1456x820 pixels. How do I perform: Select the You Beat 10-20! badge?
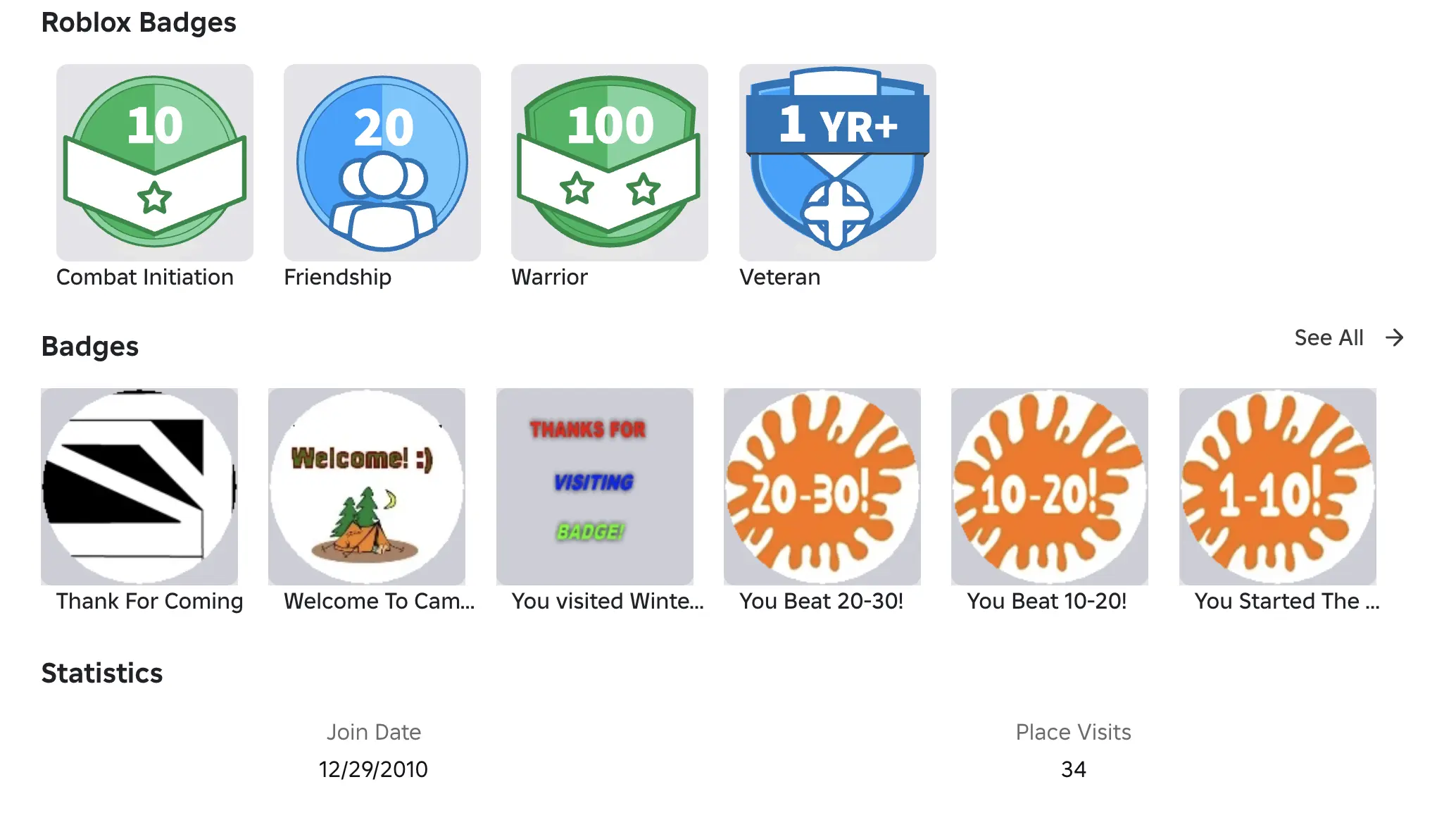[x=1049, y=487]
